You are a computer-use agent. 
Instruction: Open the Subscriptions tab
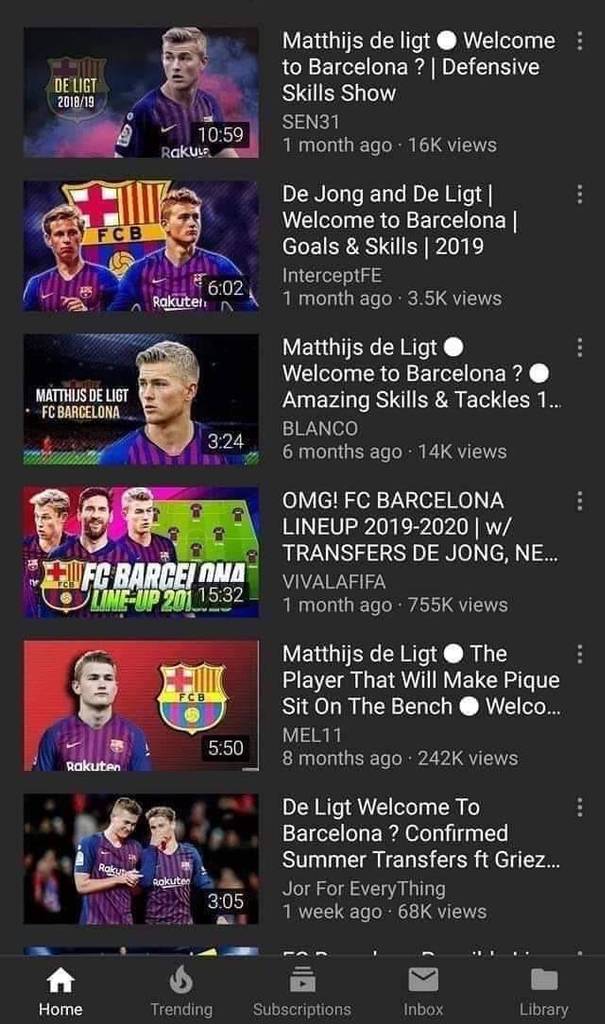click(x=302, y=990)
